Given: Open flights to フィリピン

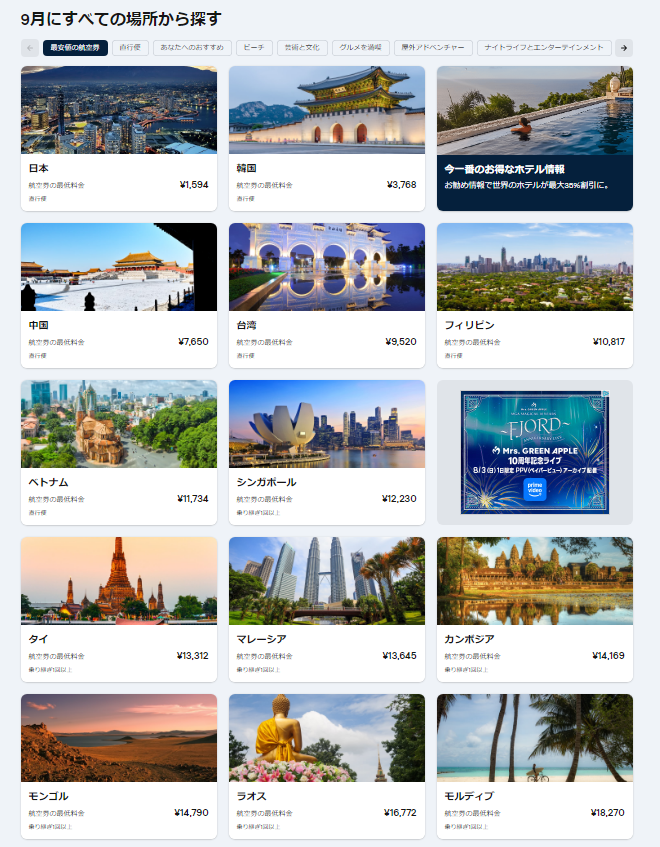Looking at the screenshot, I should [x=534, y=295].
